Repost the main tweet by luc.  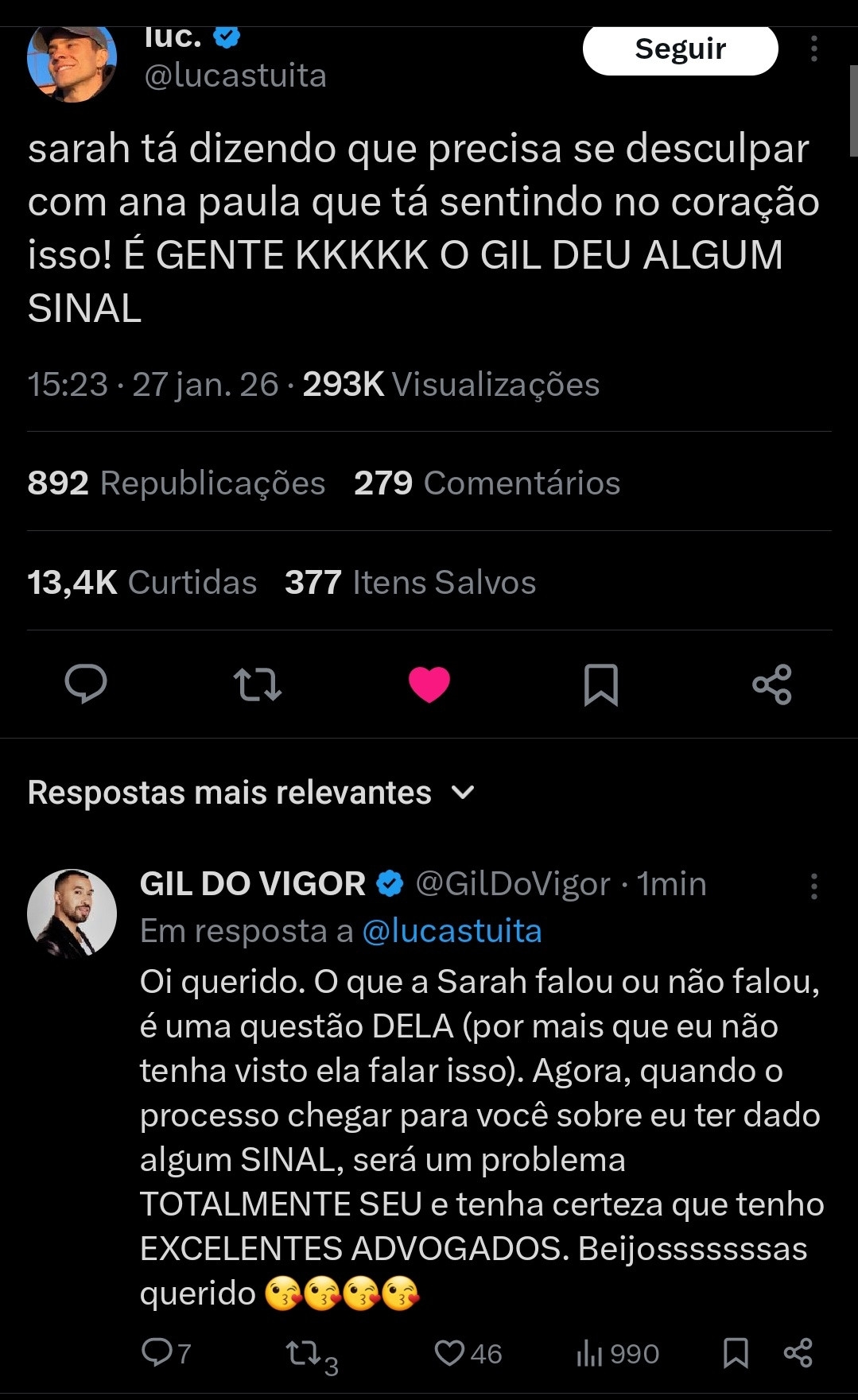tap(257, 684)
